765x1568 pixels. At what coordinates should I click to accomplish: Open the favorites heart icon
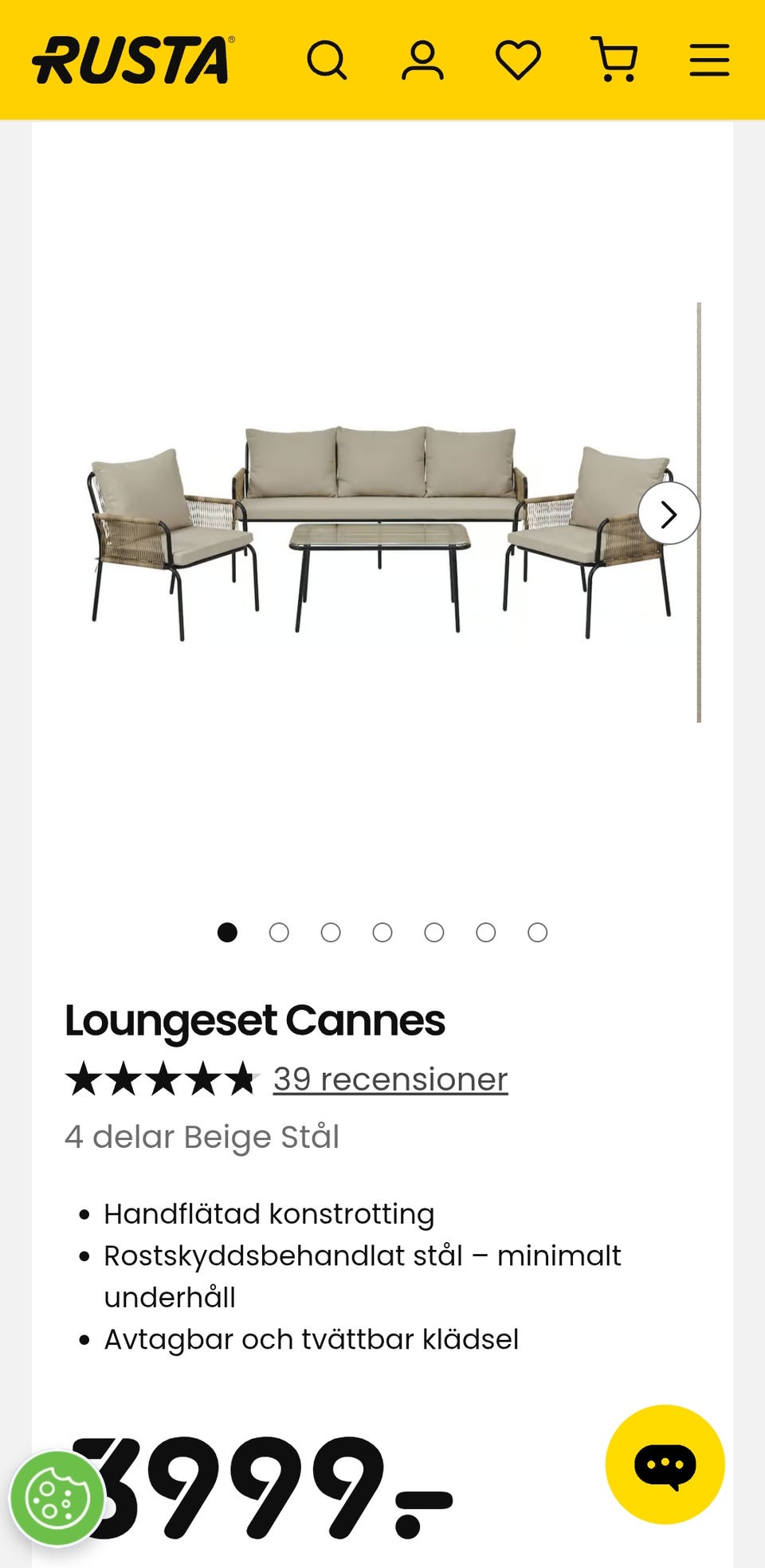click(x=518, y=60)
